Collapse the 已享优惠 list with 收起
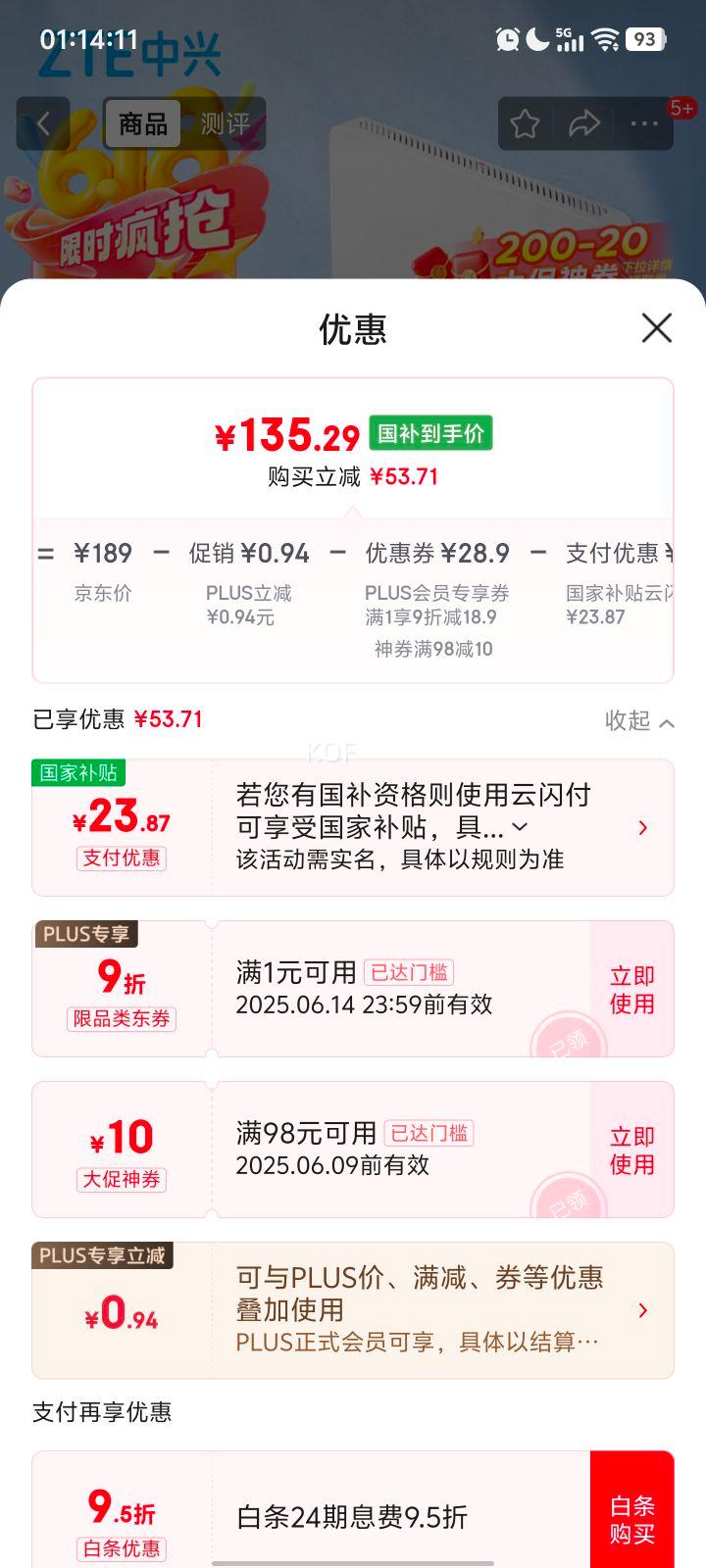 [639, 721]
